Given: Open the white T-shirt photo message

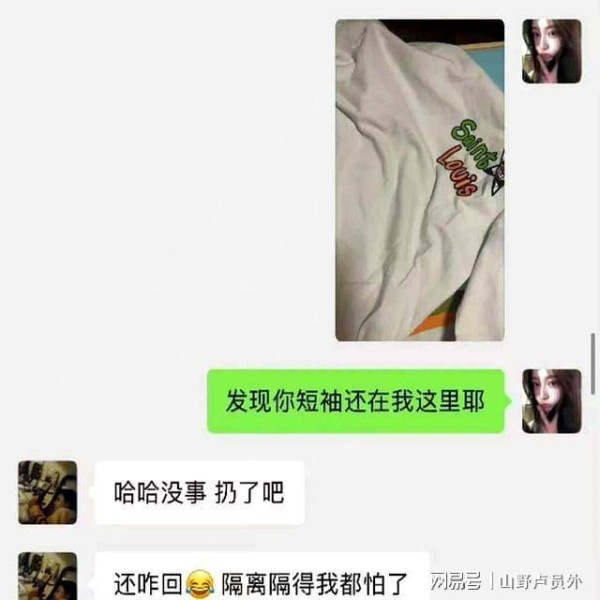Looking at the screenshot, I should click(419, 180).
